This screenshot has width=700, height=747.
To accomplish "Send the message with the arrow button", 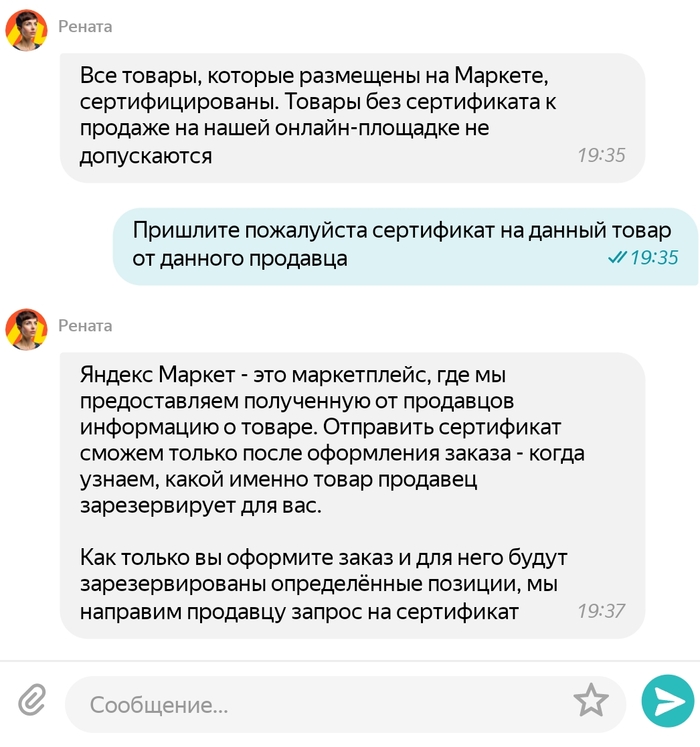I will click(665, 702).
